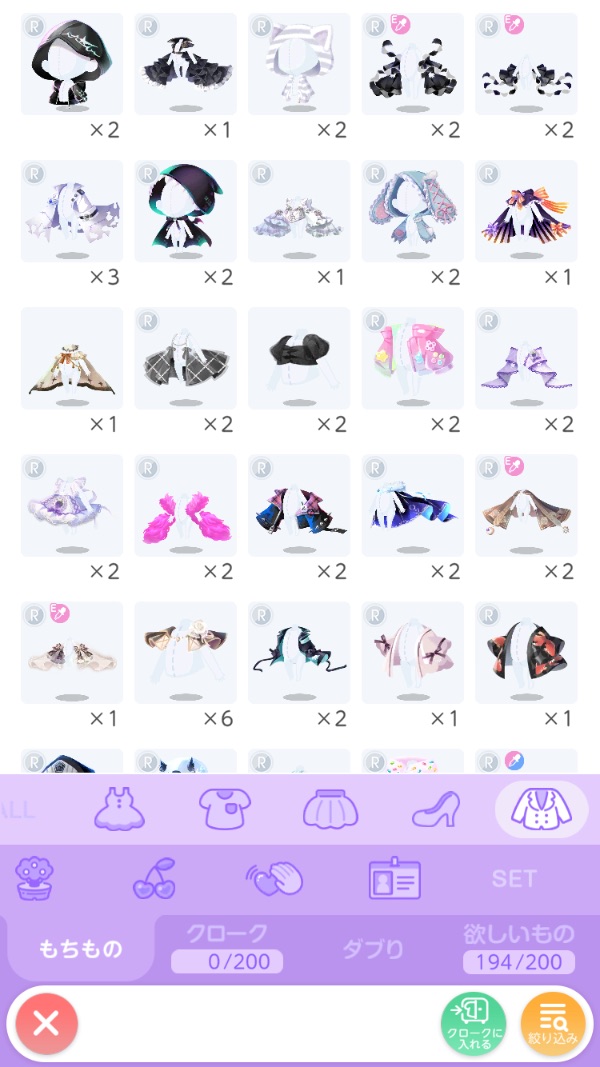Open the クローク tab

pyautogui.click(x=227, y=946)
